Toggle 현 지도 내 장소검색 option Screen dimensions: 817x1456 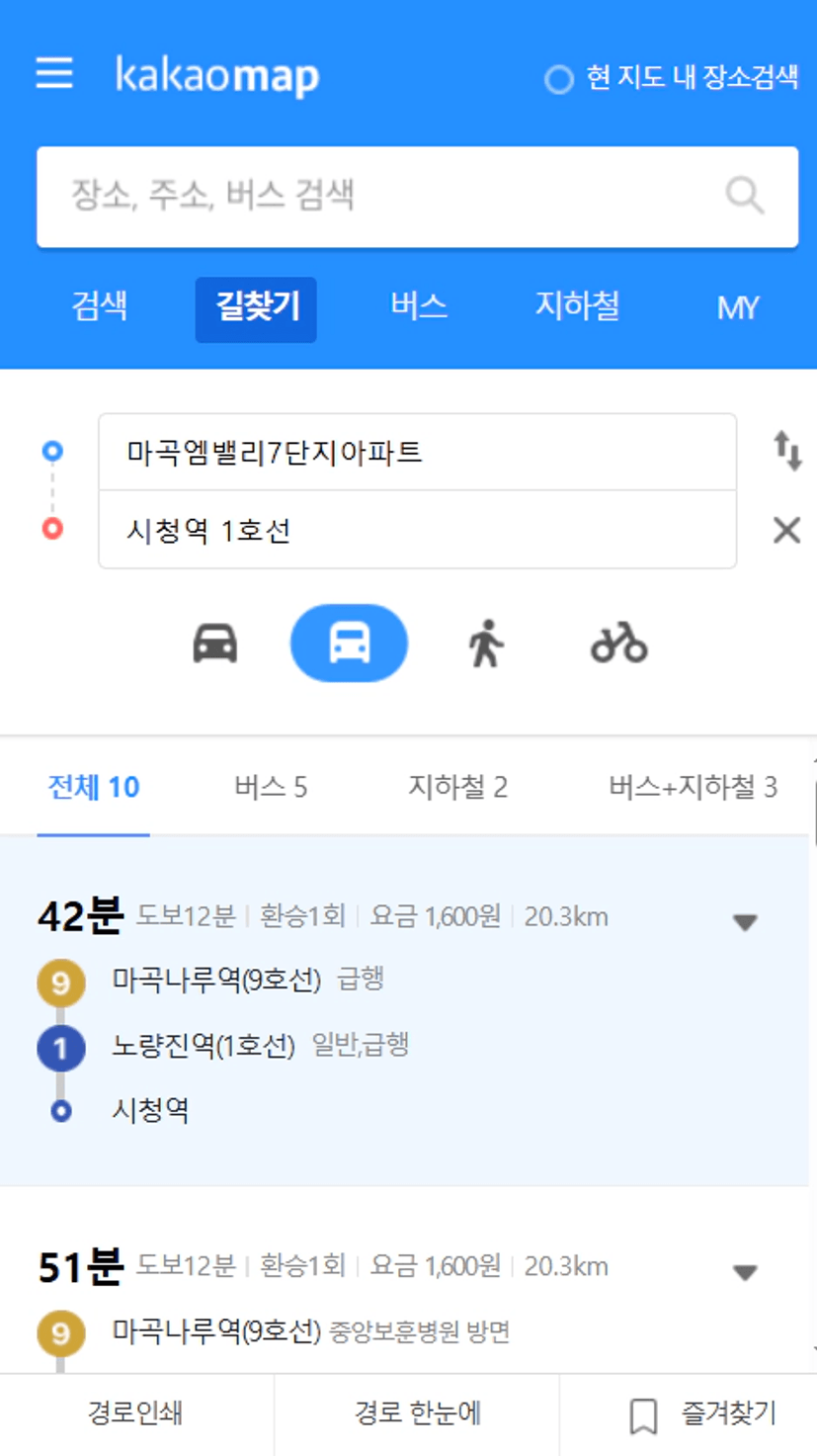coord(672,78)
